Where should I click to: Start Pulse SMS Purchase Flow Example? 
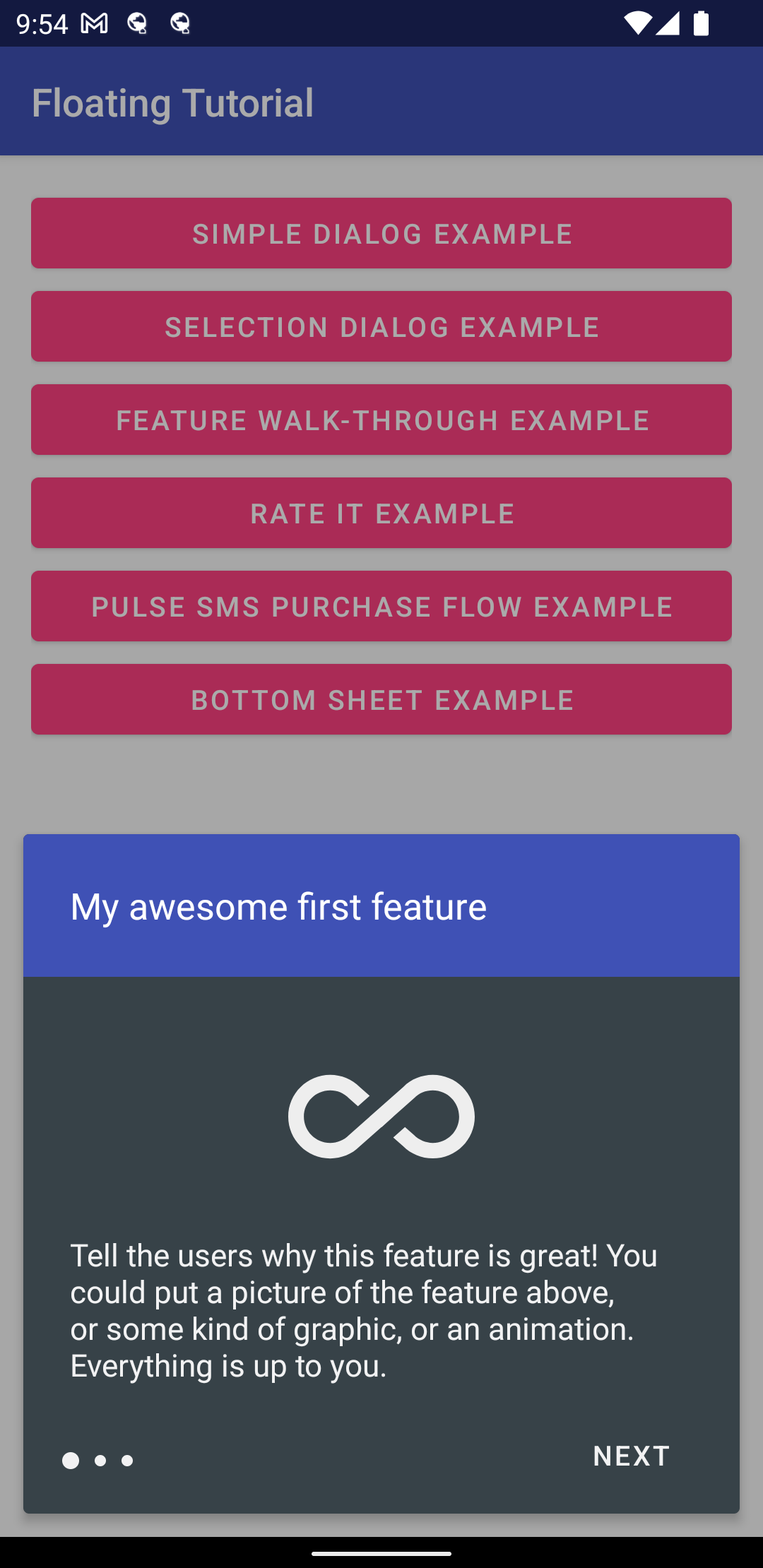[381, 606]
